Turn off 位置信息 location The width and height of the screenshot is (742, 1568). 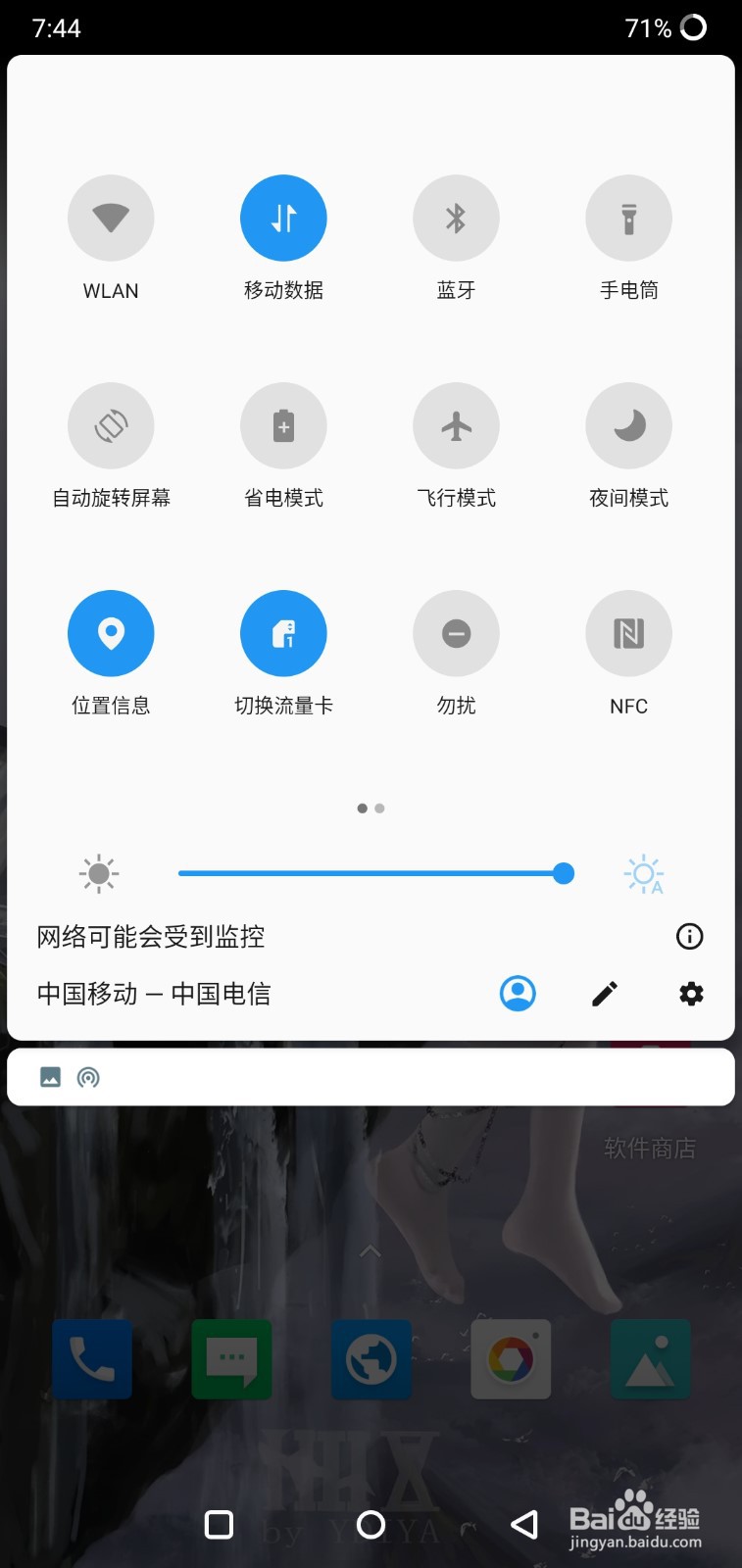point(111,633)
